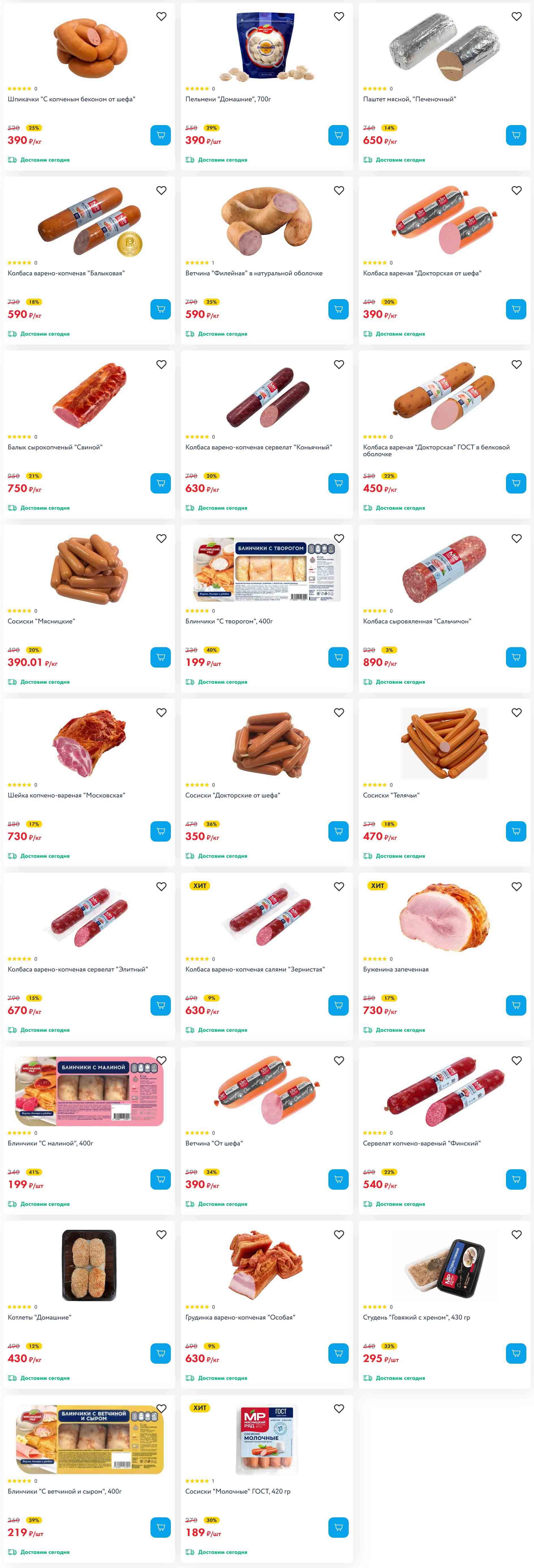Screen dimensions: 534x1568
Task: Add Колбаса вареная "Докторская от шефа" to cart
Action: (x=516, y=309)
